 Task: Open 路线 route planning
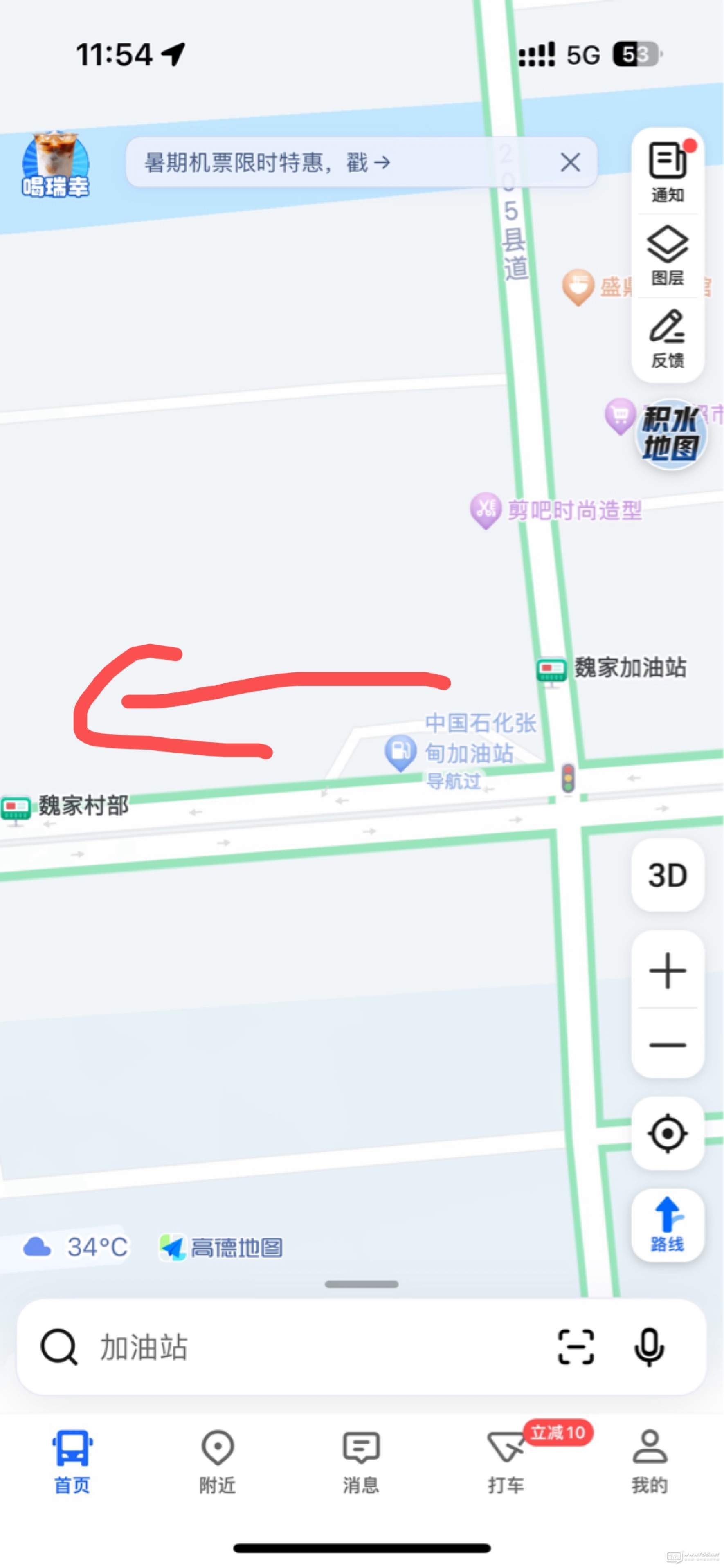coord(668,1224)
